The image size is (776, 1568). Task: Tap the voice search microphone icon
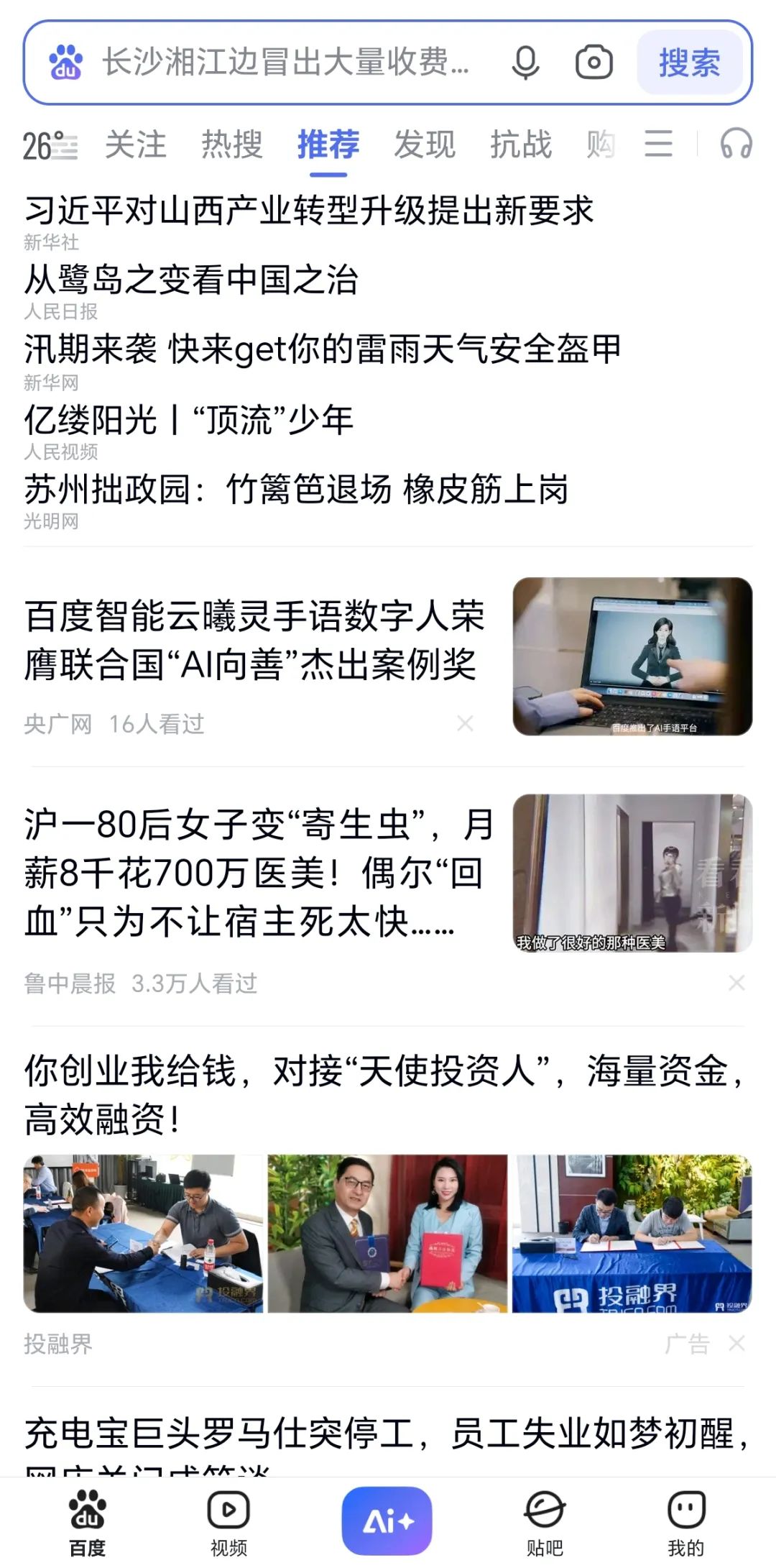(525, 62)
